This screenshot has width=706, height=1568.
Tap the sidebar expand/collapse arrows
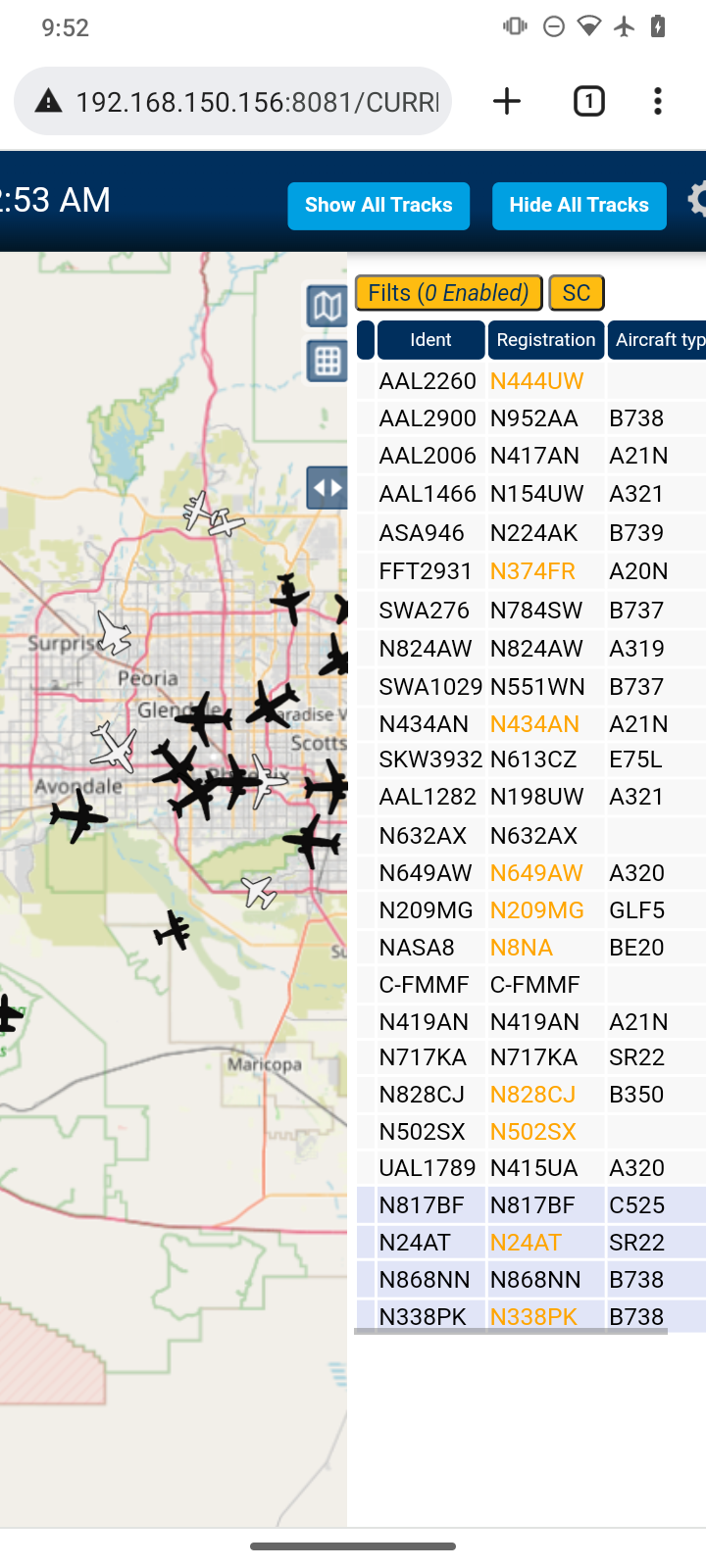click(327, 488)
